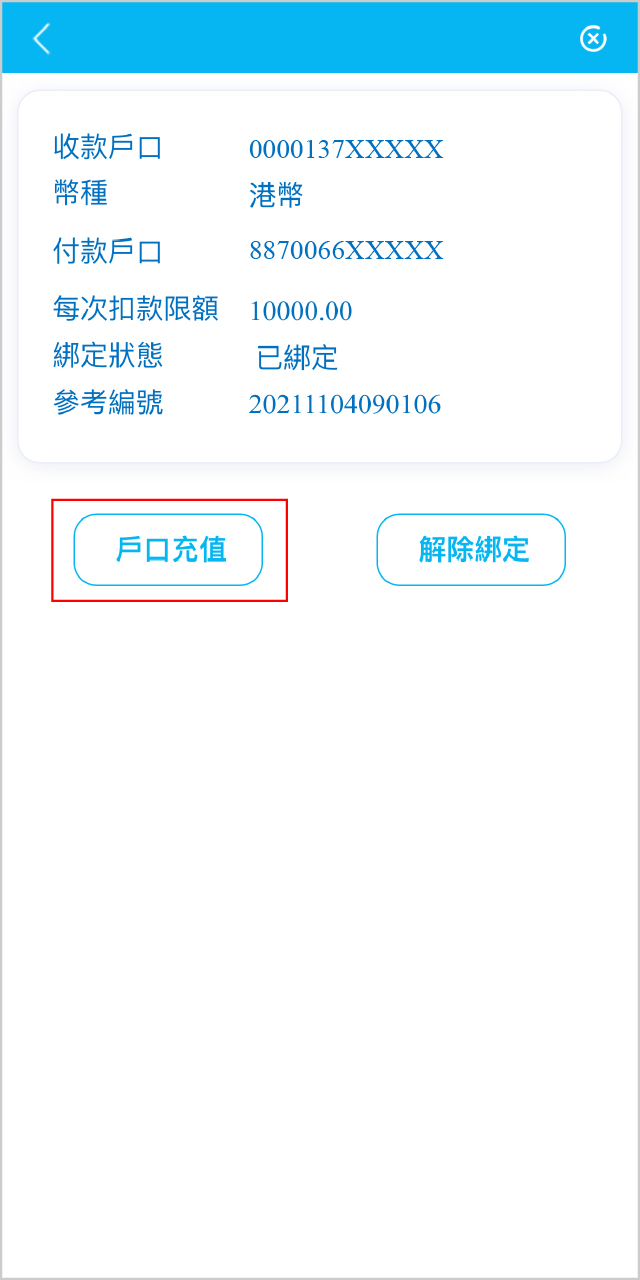This screenshot has height=1280, width=640.
Task: Tap the 戶口充值 button
Action: [x=168, y=550]
